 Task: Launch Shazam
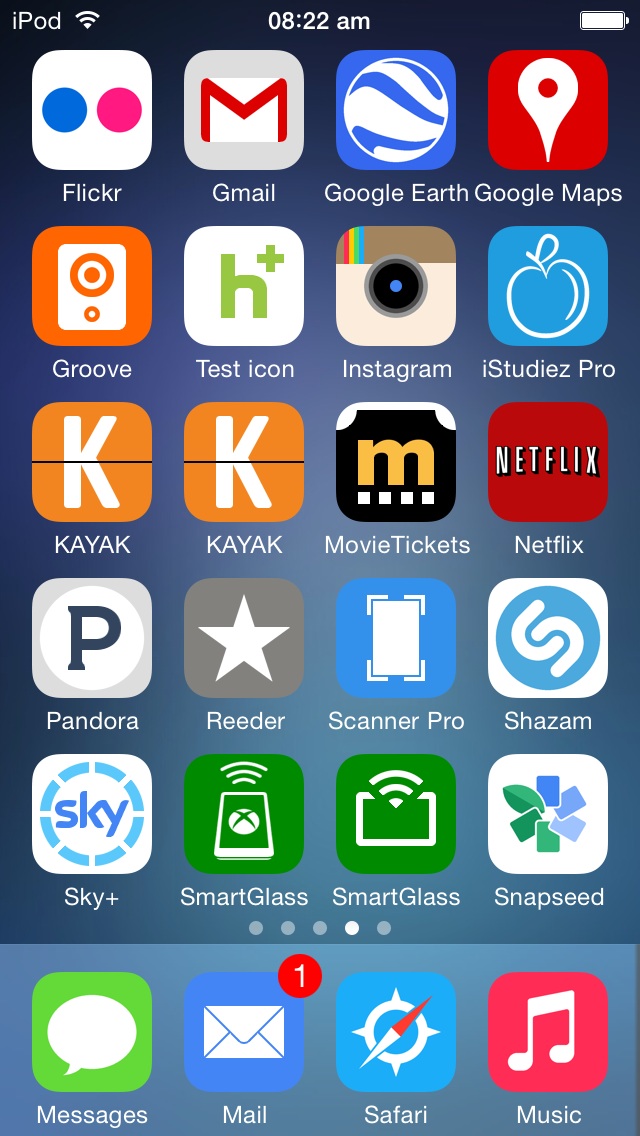coord(548,638)
